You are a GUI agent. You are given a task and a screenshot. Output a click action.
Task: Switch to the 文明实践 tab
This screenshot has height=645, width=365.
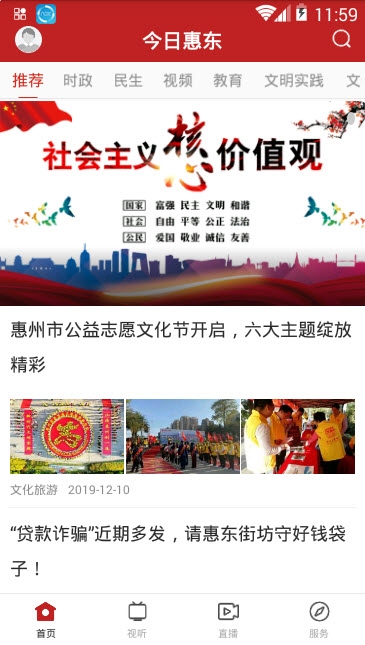[294, 81]
